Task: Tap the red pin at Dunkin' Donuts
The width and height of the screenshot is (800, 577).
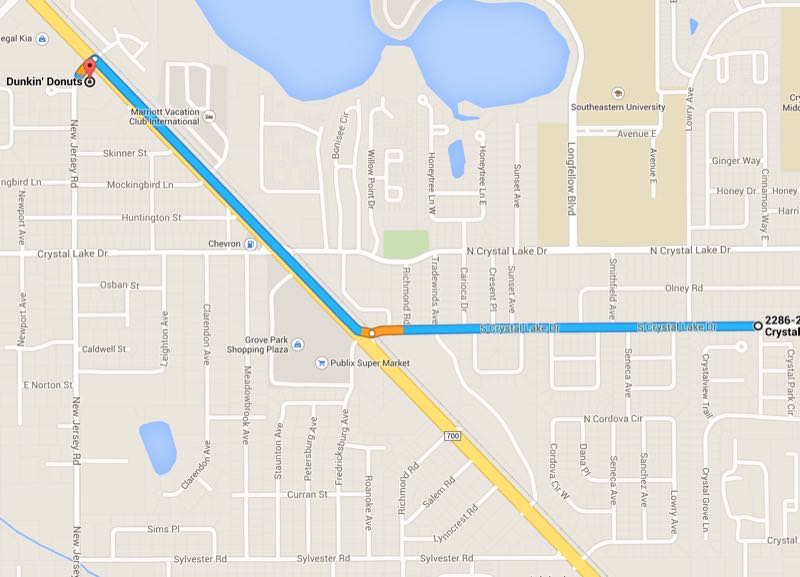Action: coord(89,68)
